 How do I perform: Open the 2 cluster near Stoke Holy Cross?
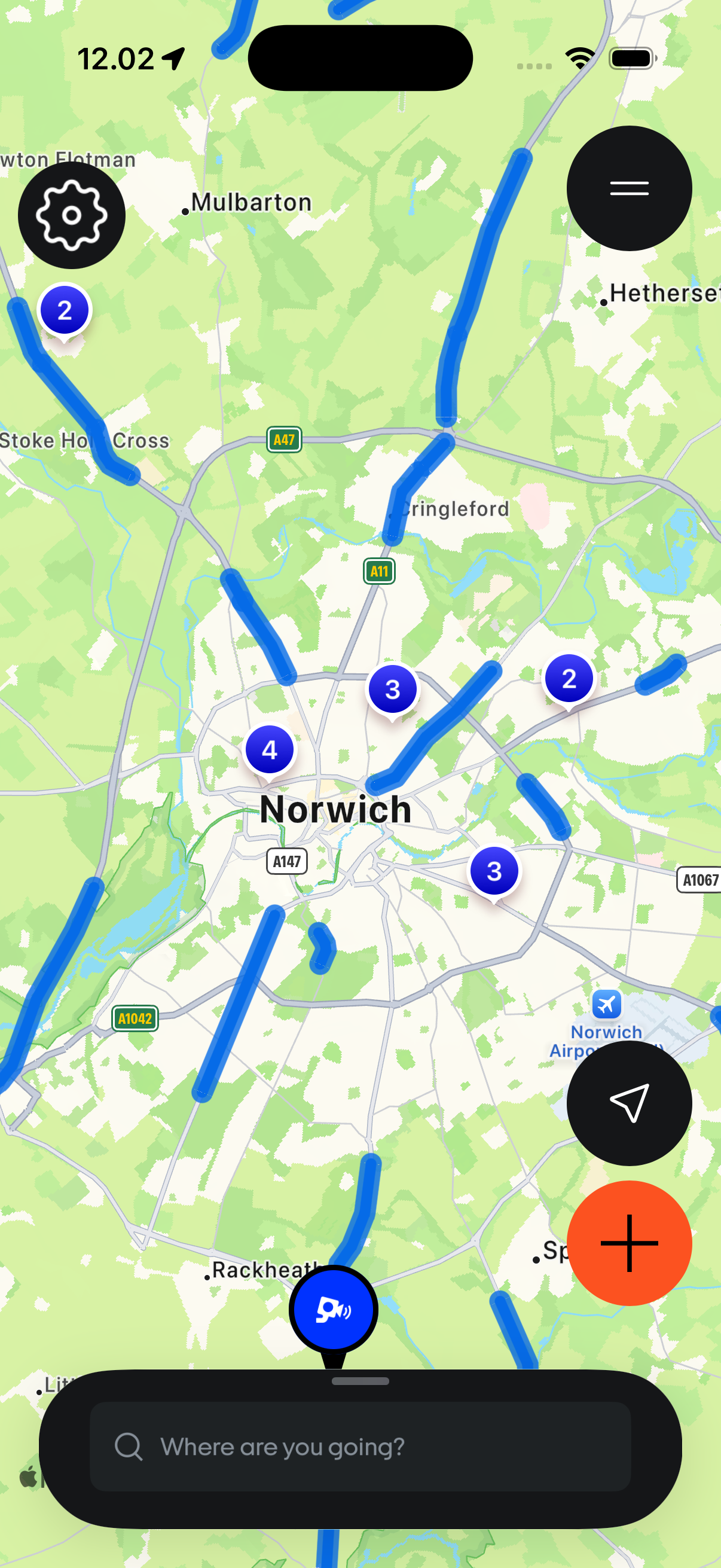tap(65, 310)
